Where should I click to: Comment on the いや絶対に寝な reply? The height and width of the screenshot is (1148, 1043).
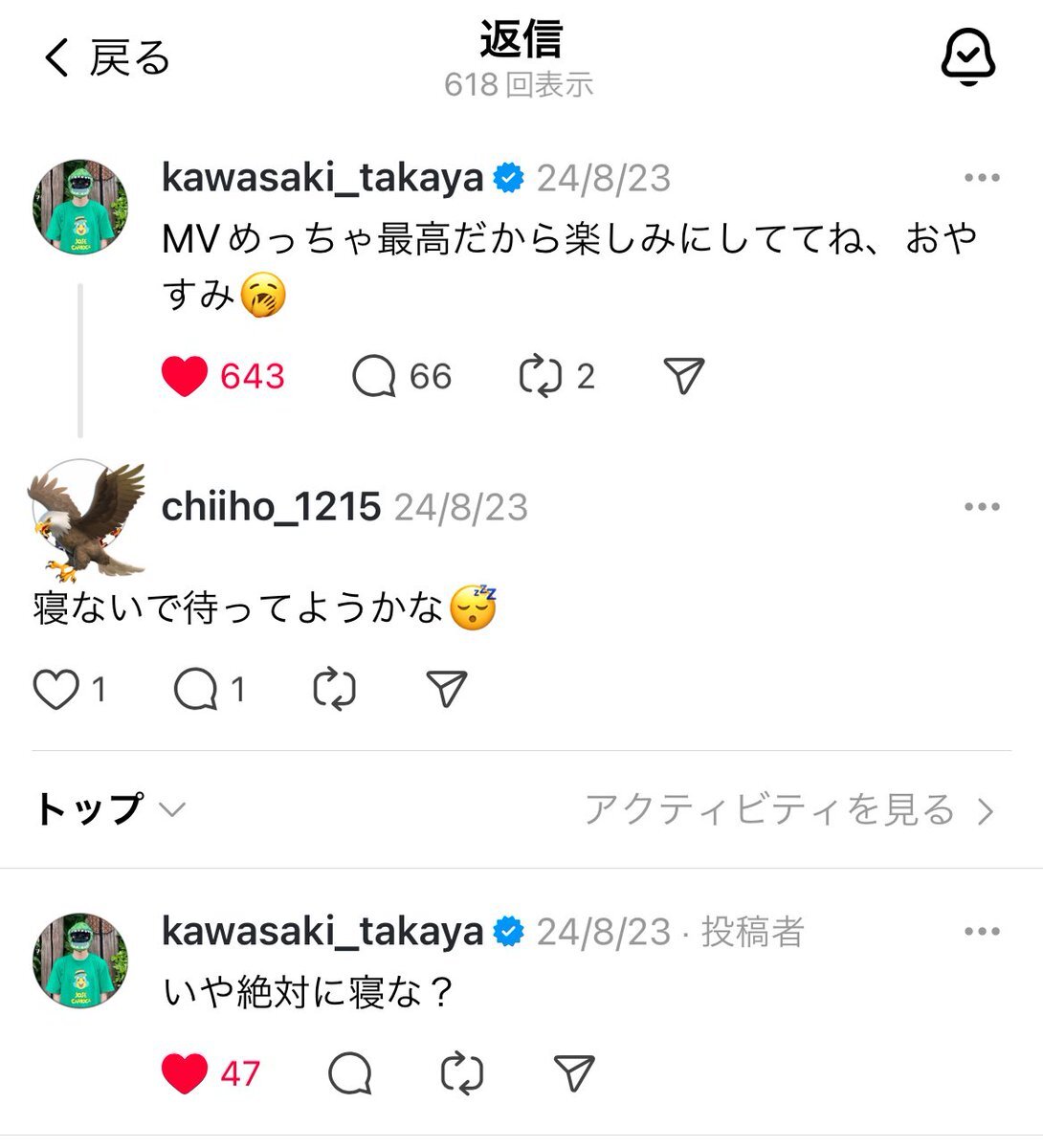coord(349,1073)
